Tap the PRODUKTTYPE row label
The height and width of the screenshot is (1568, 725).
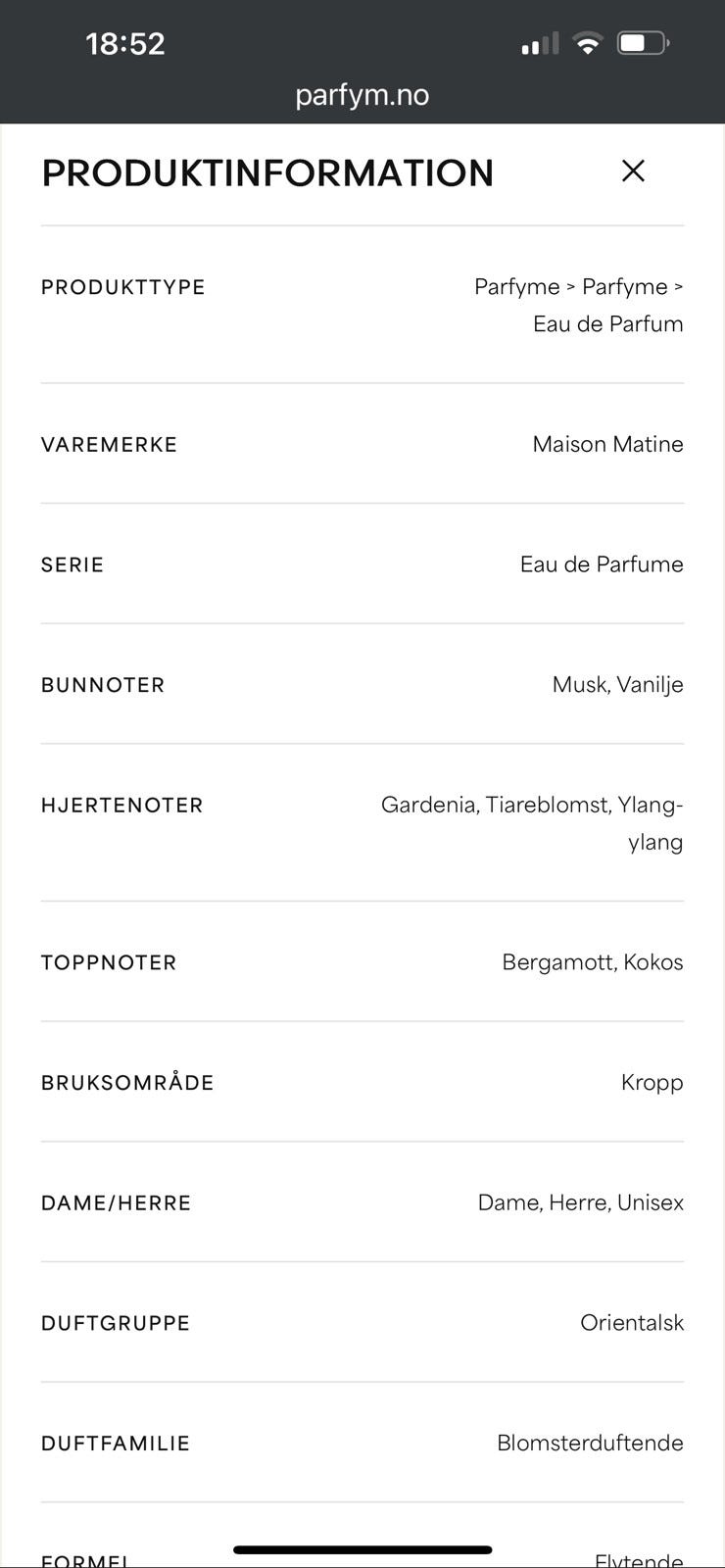click(x=122, y=286)
